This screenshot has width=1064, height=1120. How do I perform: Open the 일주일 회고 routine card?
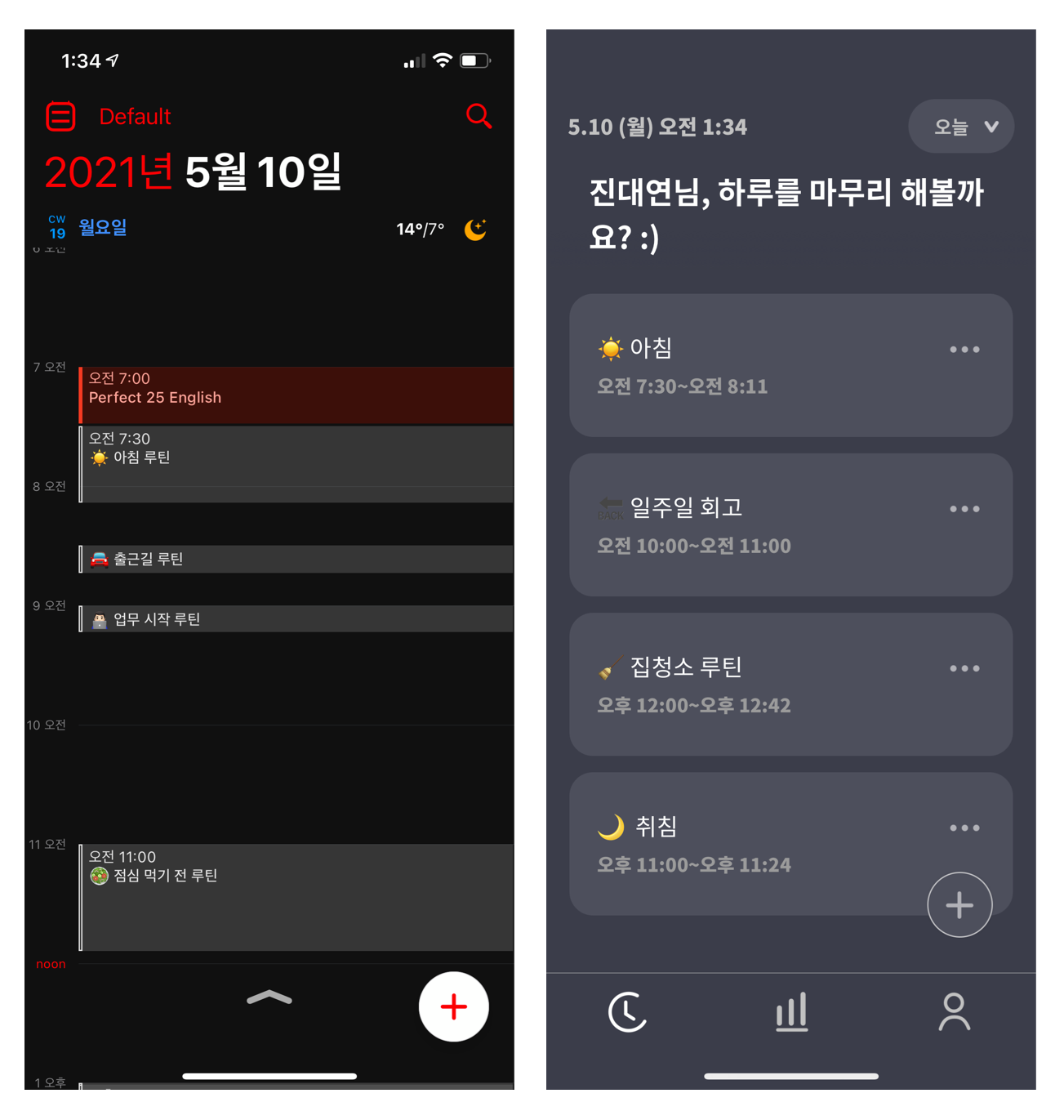[759, 524]
